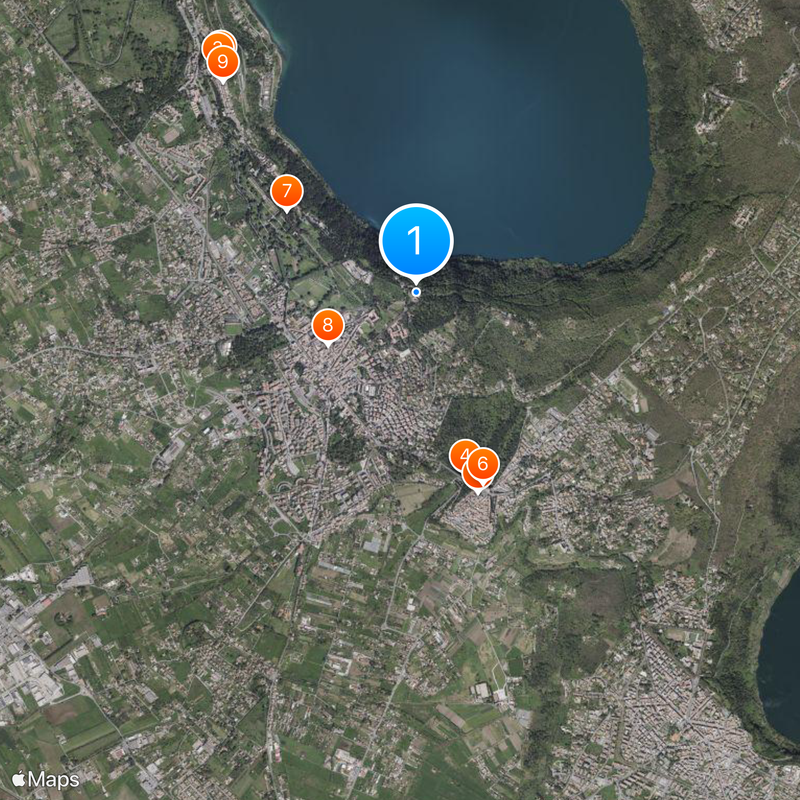This screenshot has width=800, height=800.
Task: Choose orange map pin number 9
Action: 223,62
